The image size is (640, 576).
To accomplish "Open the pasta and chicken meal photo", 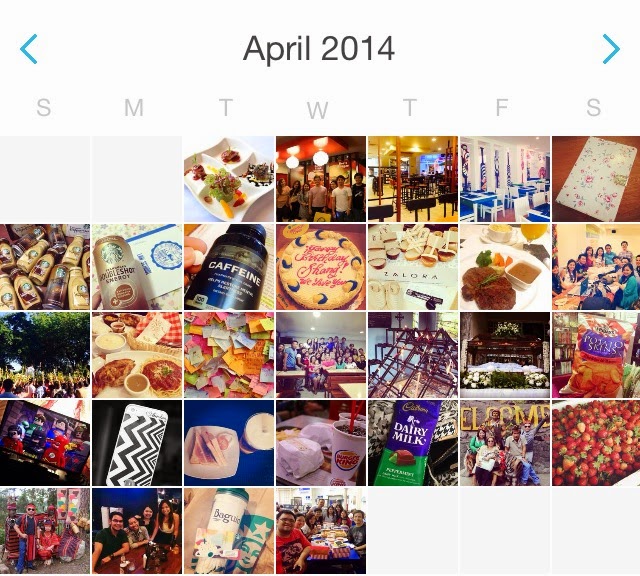I will 137,355.
